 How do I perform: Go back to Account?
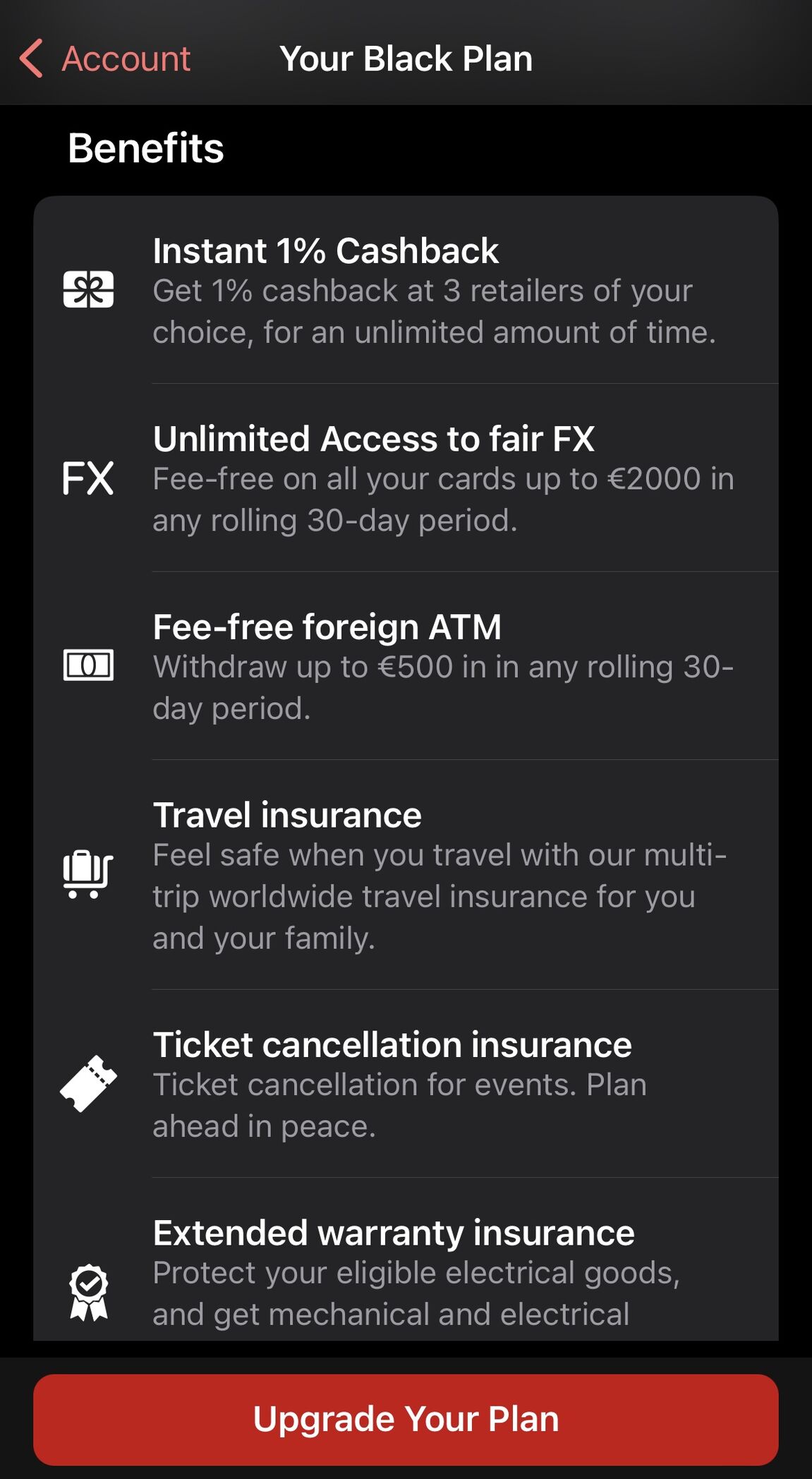click(104, 59)
